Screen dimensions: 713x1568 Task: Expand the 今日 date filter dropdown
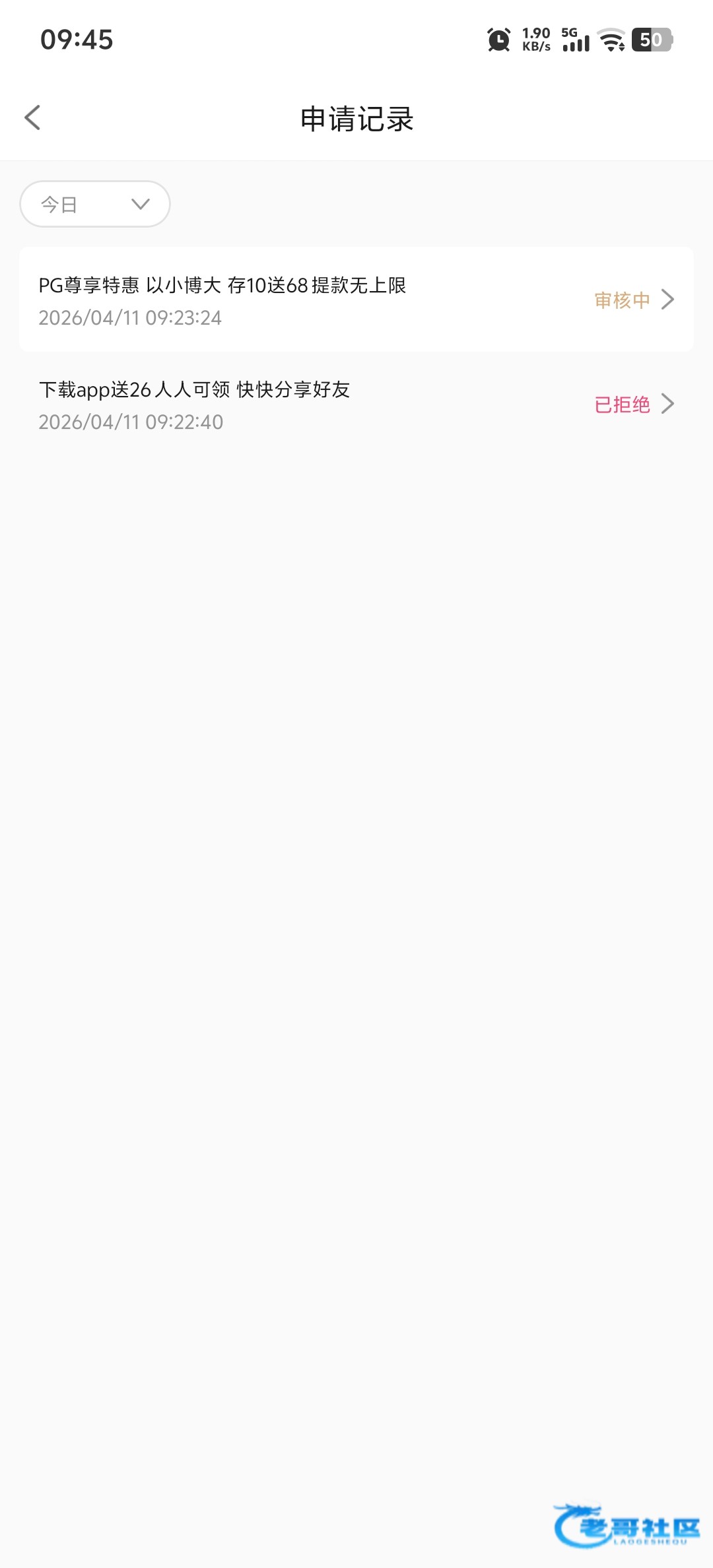click(95, 204)
